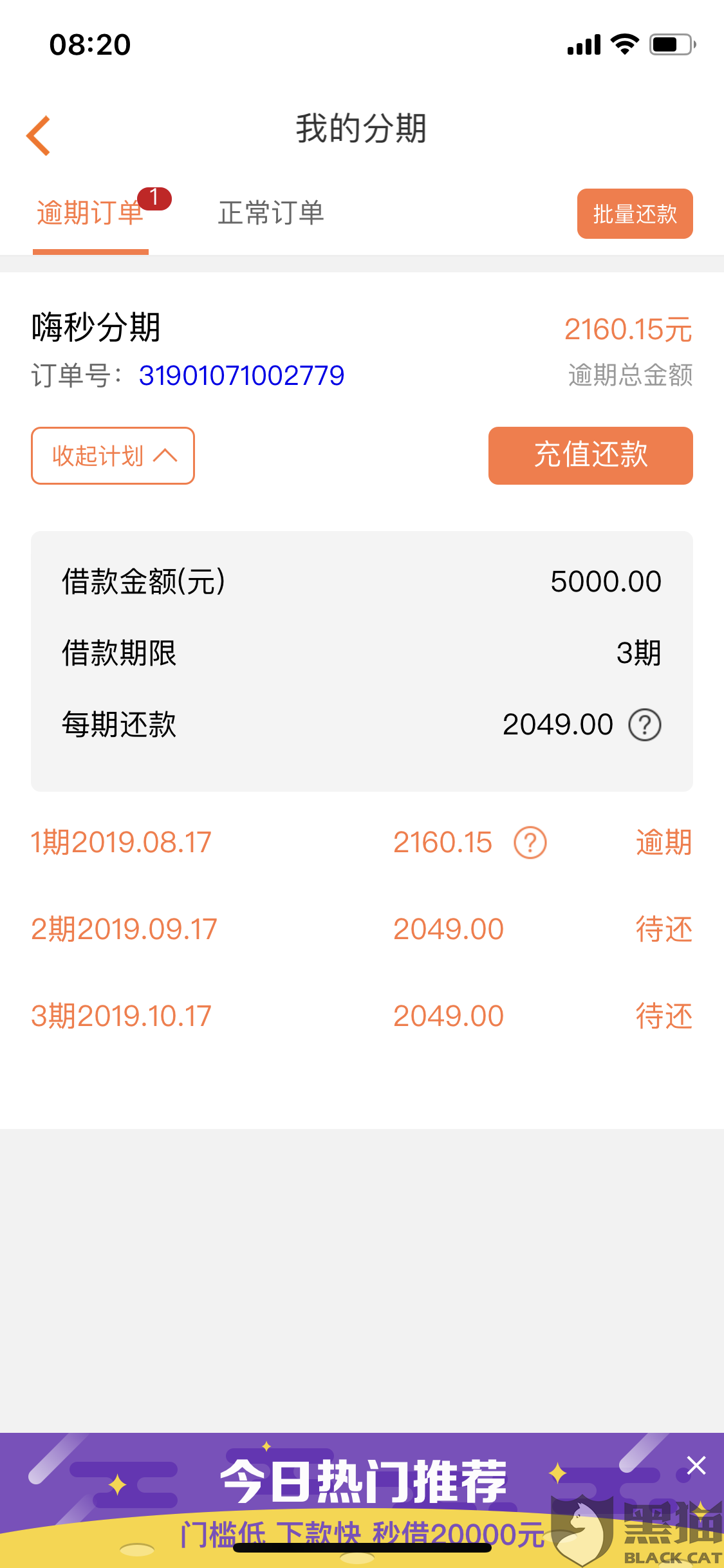The width and height of the screenshot is (724, 1568).
Task: Open the help icon beside 每期还款 2049.00
Action: tap(645, 725)
